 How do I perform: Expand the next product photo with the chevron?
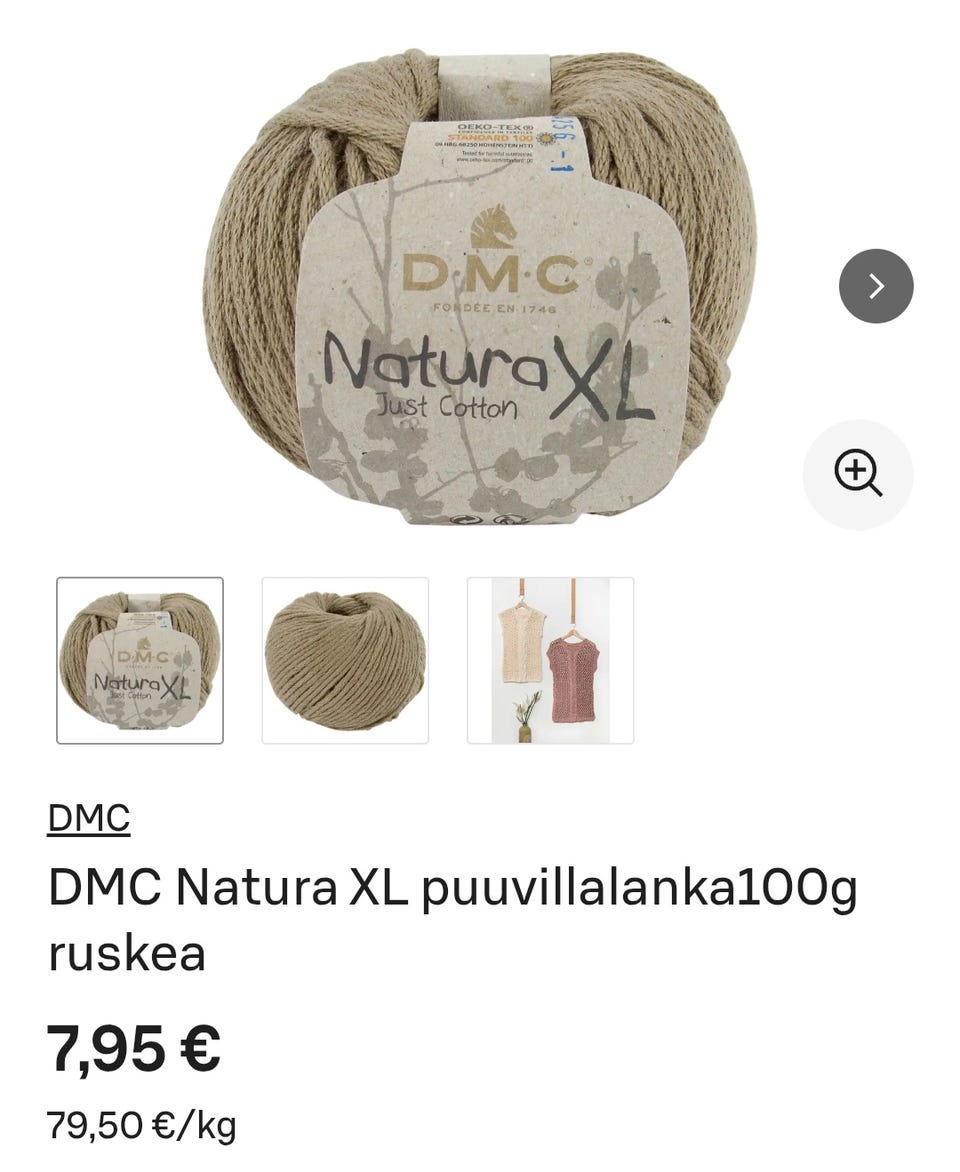click(x=876, y=286)
